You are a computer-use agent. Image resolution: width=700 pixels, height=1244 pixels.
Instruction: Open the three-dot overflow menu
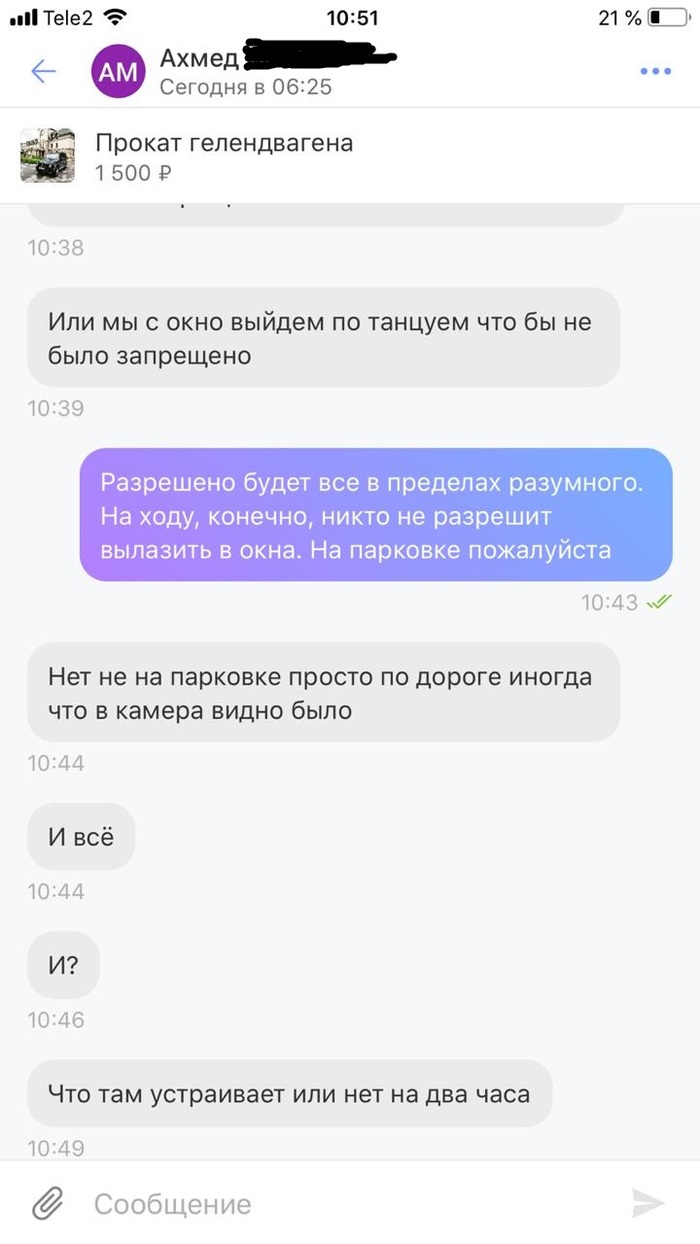[655, 71]
